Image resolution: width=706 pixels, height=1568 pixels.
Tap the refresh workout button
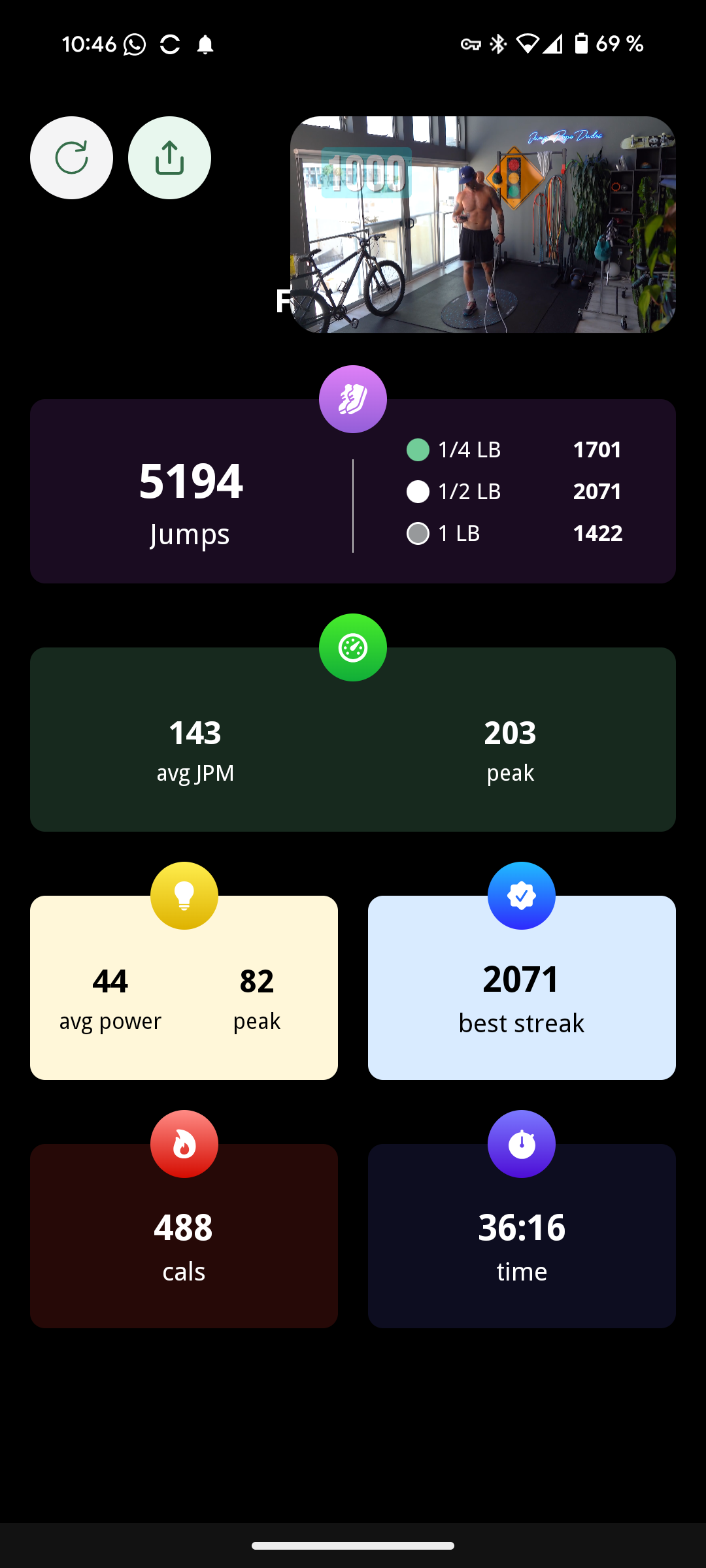tap(71, 158)
